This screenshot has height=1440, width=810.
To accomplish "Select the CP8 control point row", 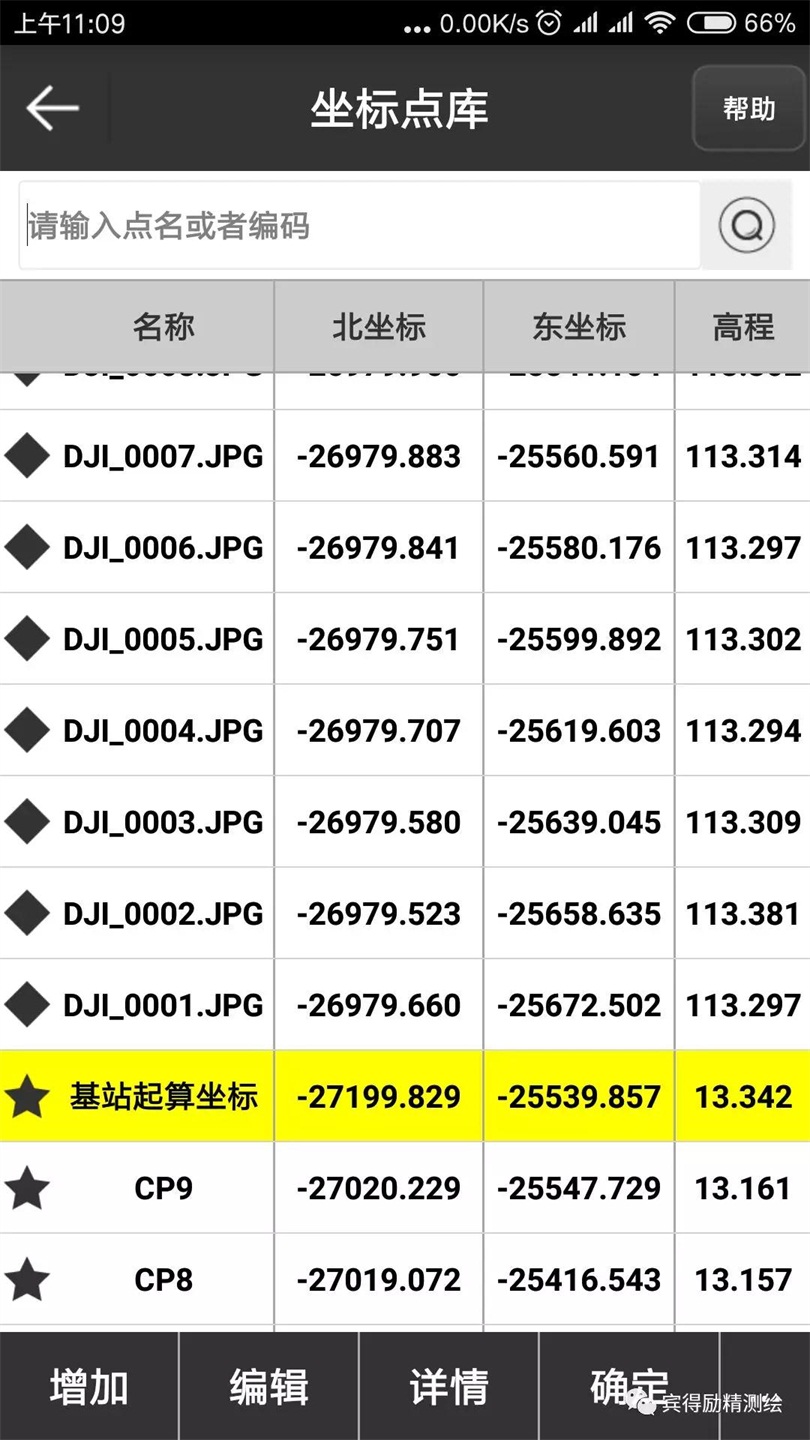I will click(x=163, y=1280).
